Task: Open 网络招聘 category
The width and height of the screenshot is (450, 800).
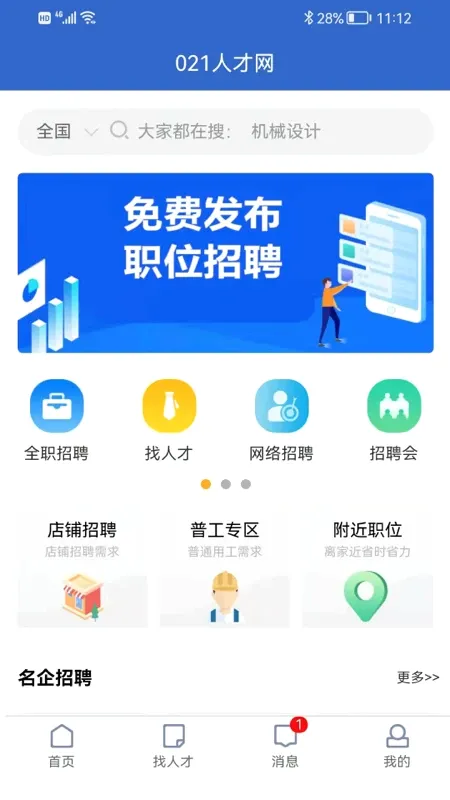Action: (281, 420)
